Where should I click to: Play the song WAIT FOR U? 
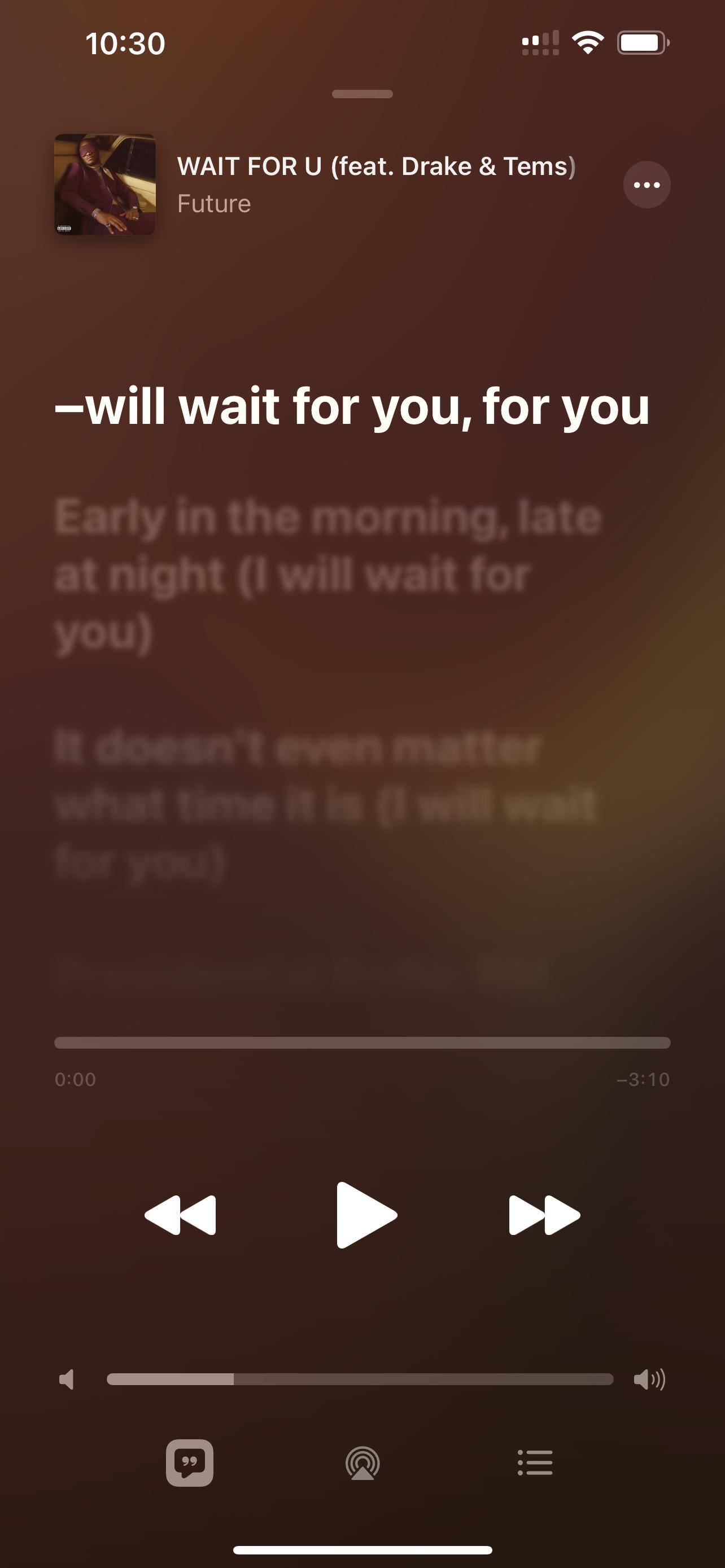[365, 1215]
